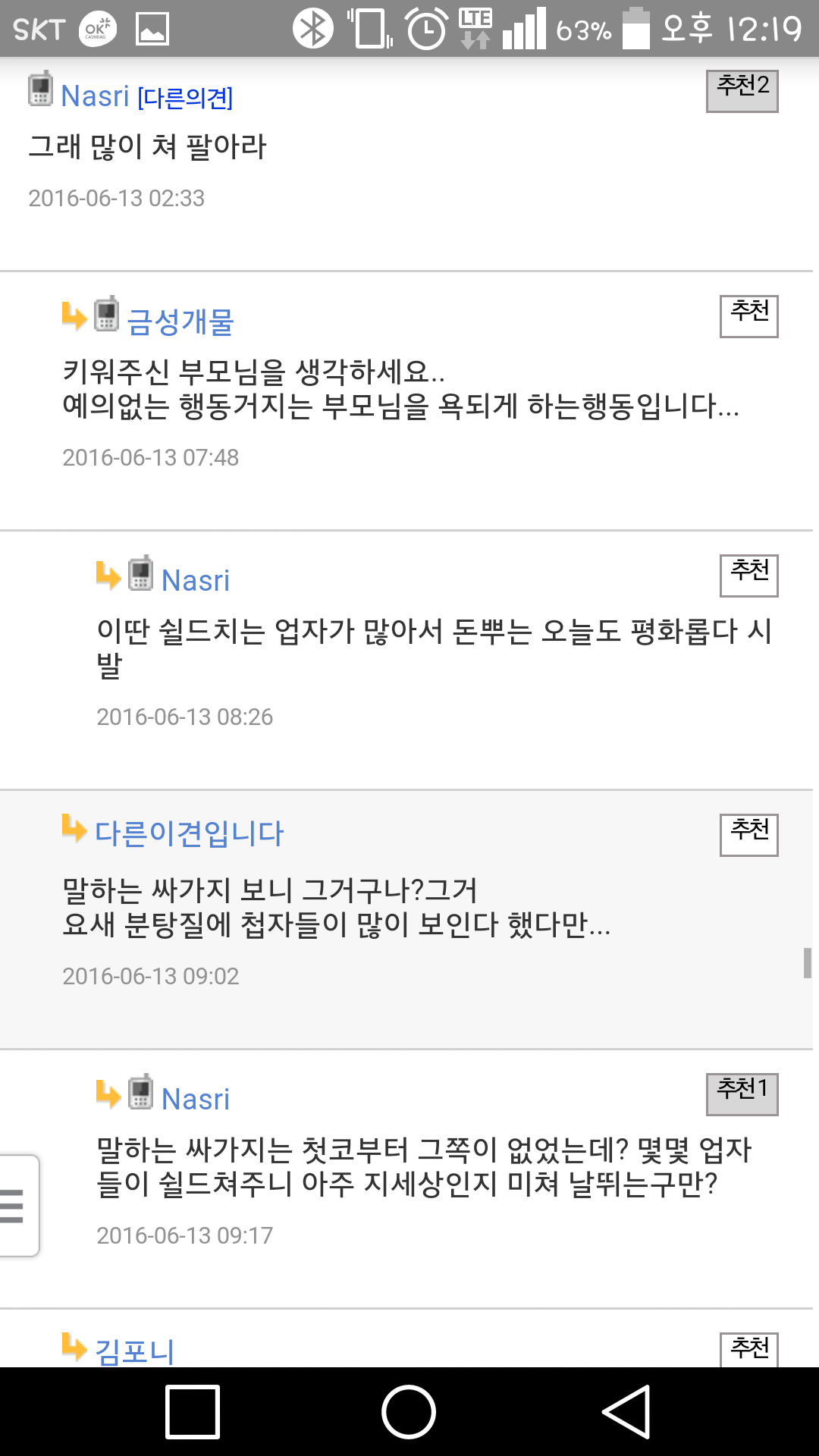Screen dimensions: 819x1456
Task: Tap 추천1 on Nasri's 09:17 reply
Action: pos(742,1094)
